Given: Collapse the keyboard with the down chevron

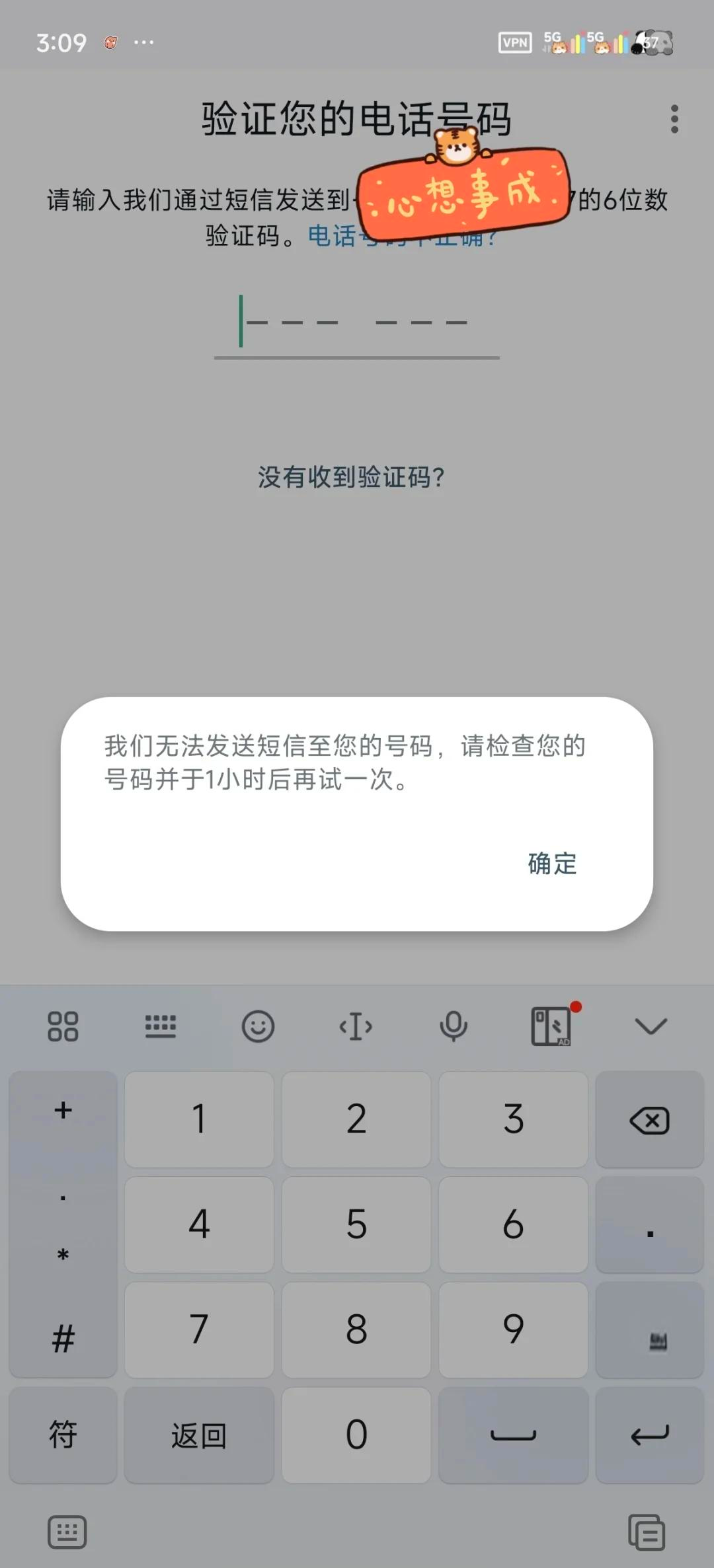Looking at the screenshot, I should point(651,1025).
